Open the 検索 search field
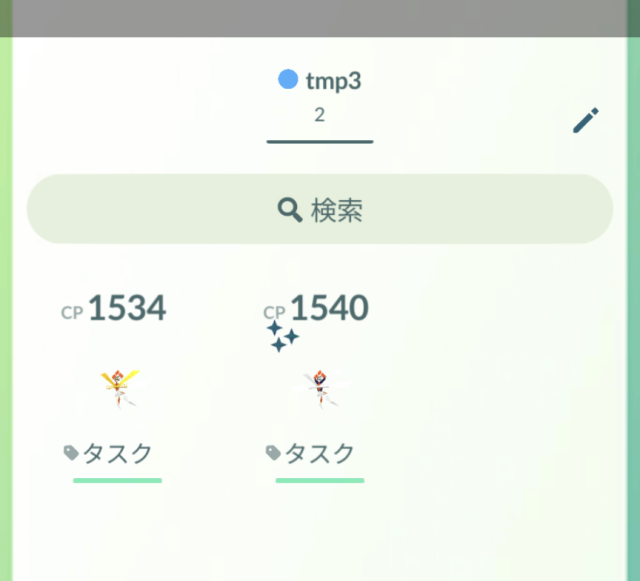The height and width of the screenshot is (581, 640). click(319, 210)
